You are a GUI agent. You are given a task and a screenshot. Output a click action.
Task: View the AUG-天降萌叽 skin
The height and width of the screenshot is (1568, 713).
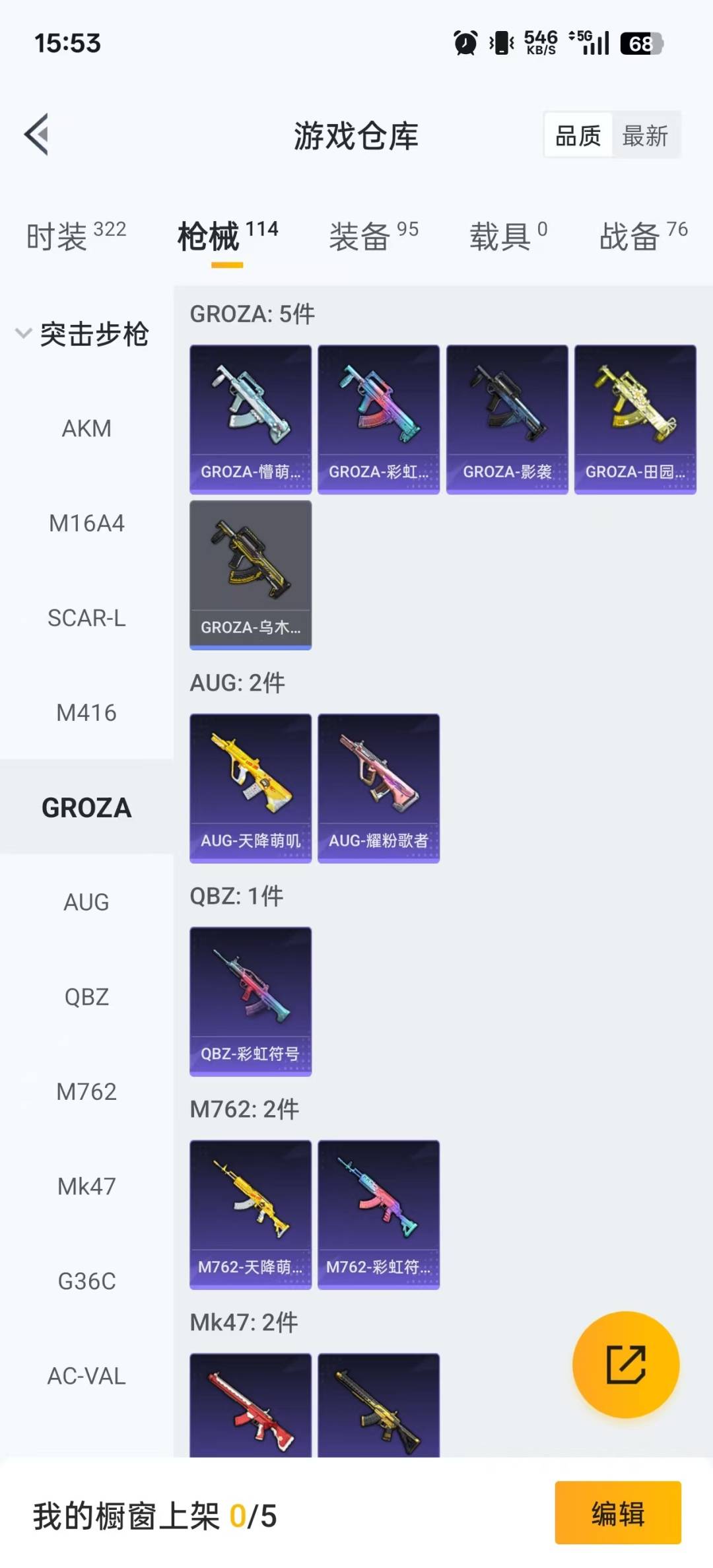(x=250, y=788)
